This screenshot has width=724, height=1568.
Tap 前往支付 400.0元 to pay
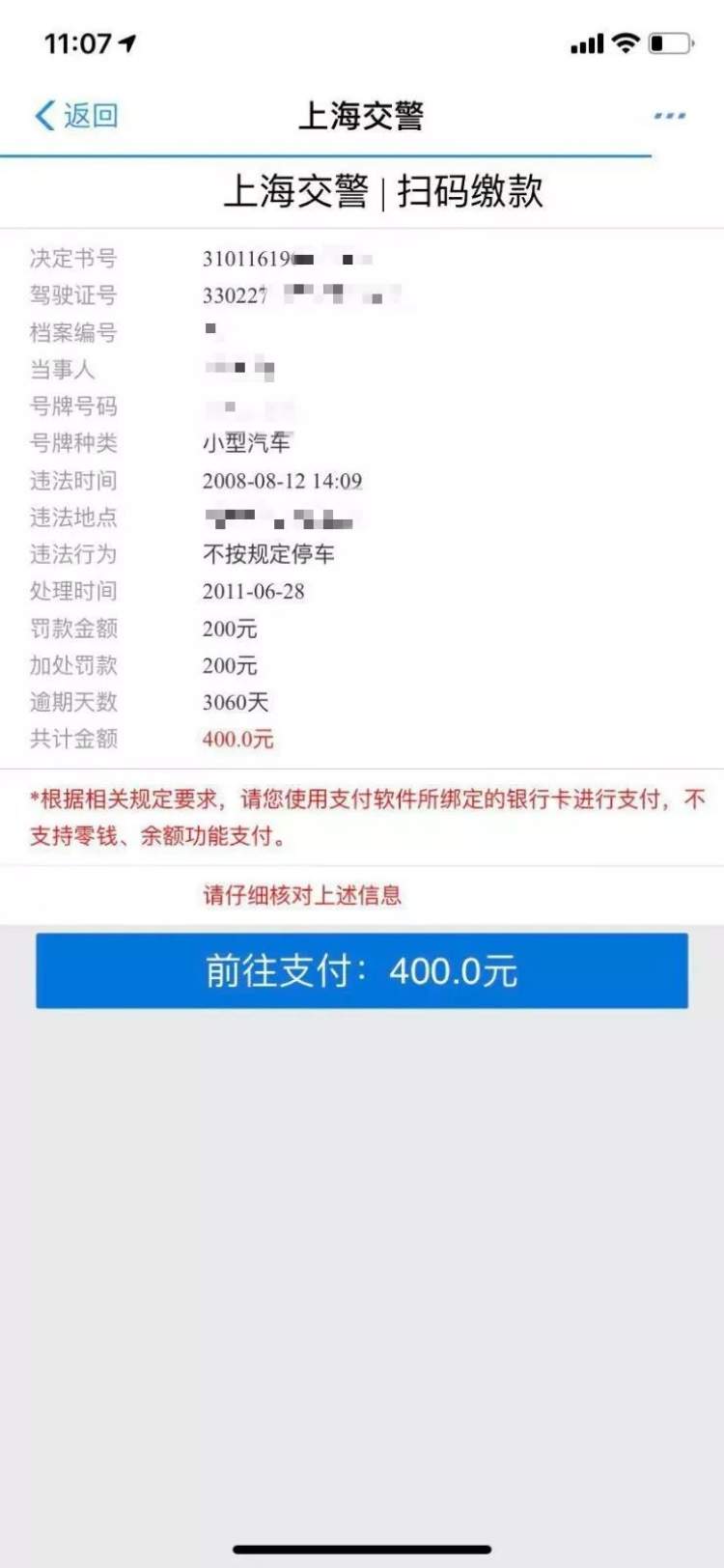coord(362,970)
